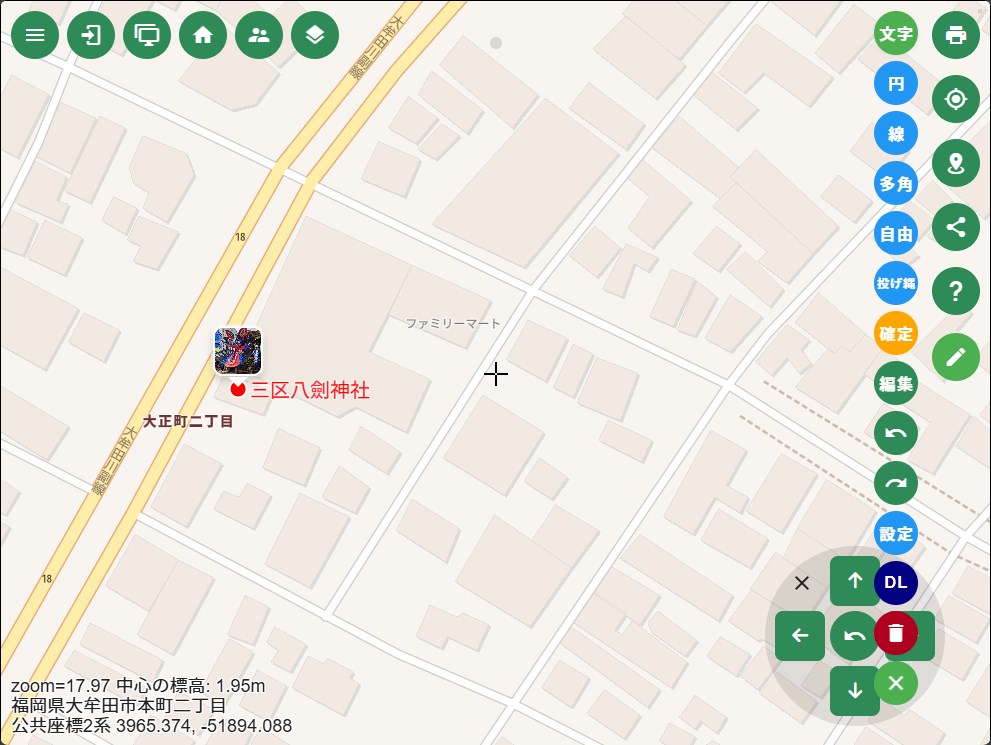Confirm with the 確定 button
The image size is (991, 745).
896,333
